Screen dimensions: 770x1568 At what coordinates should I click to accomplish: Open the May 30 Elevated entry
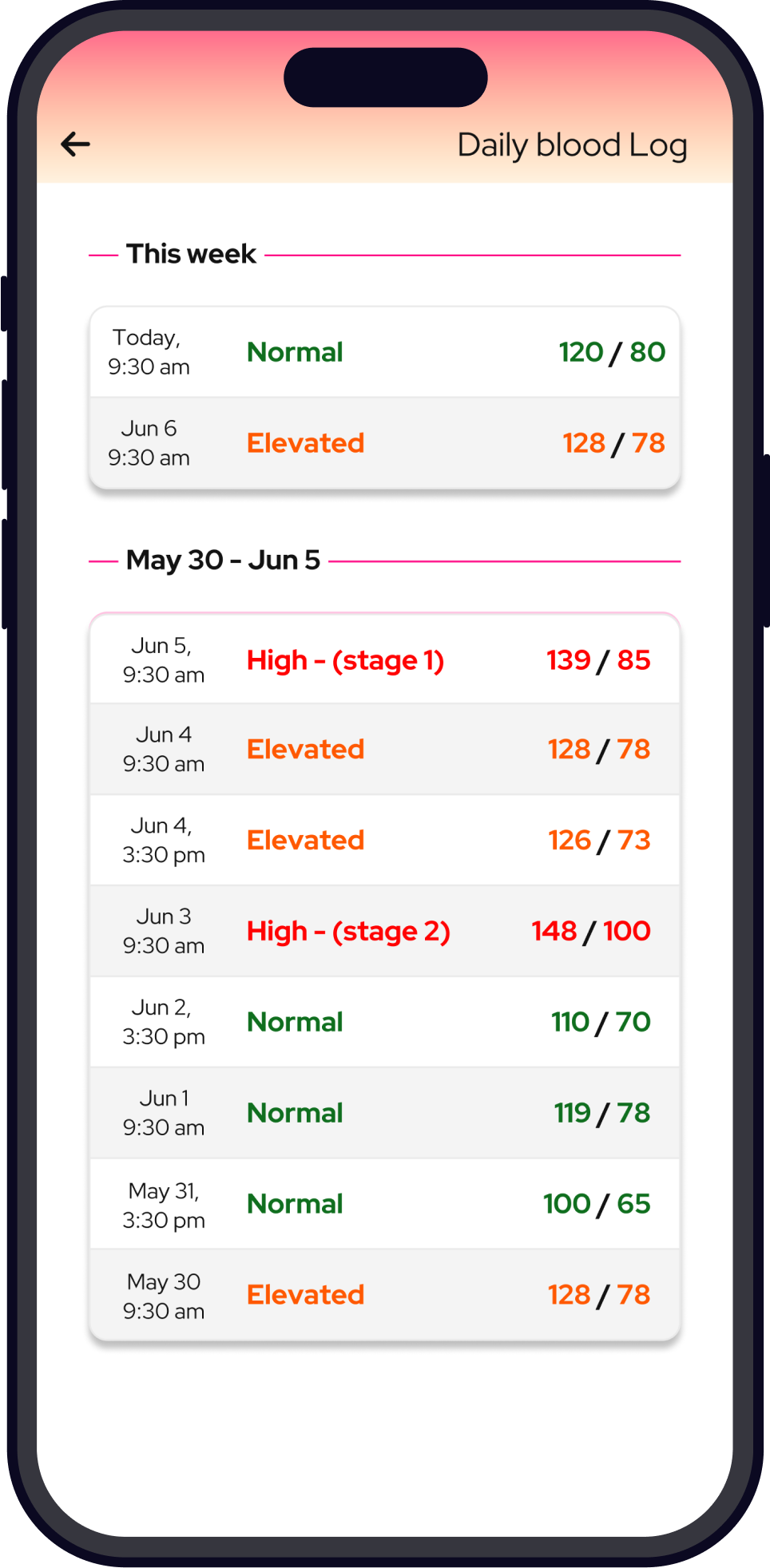point(384,1295)
